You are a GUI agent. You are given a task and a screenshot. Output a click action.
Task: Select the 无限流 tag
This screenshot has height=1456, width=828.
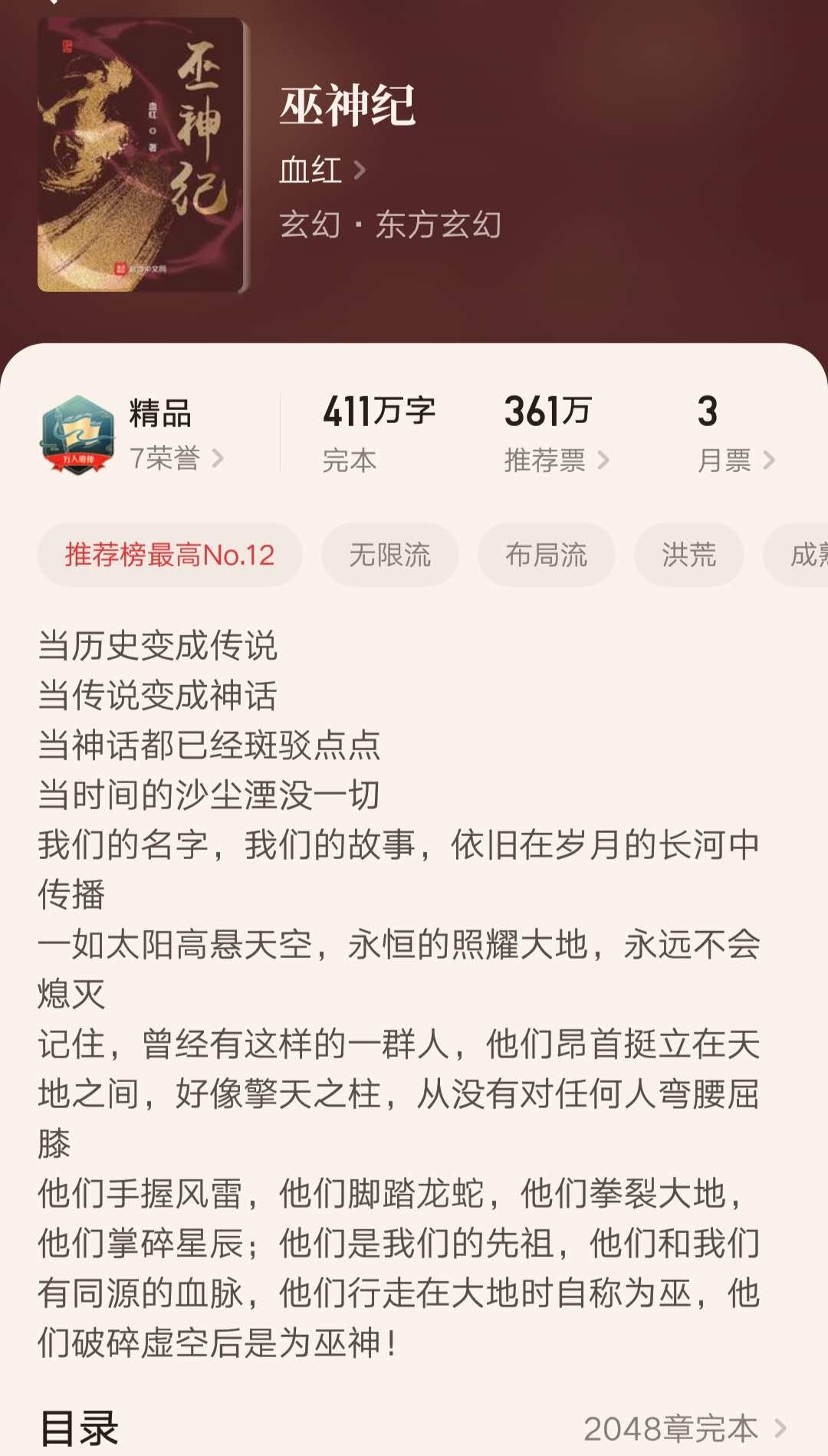tap(389, 555)
